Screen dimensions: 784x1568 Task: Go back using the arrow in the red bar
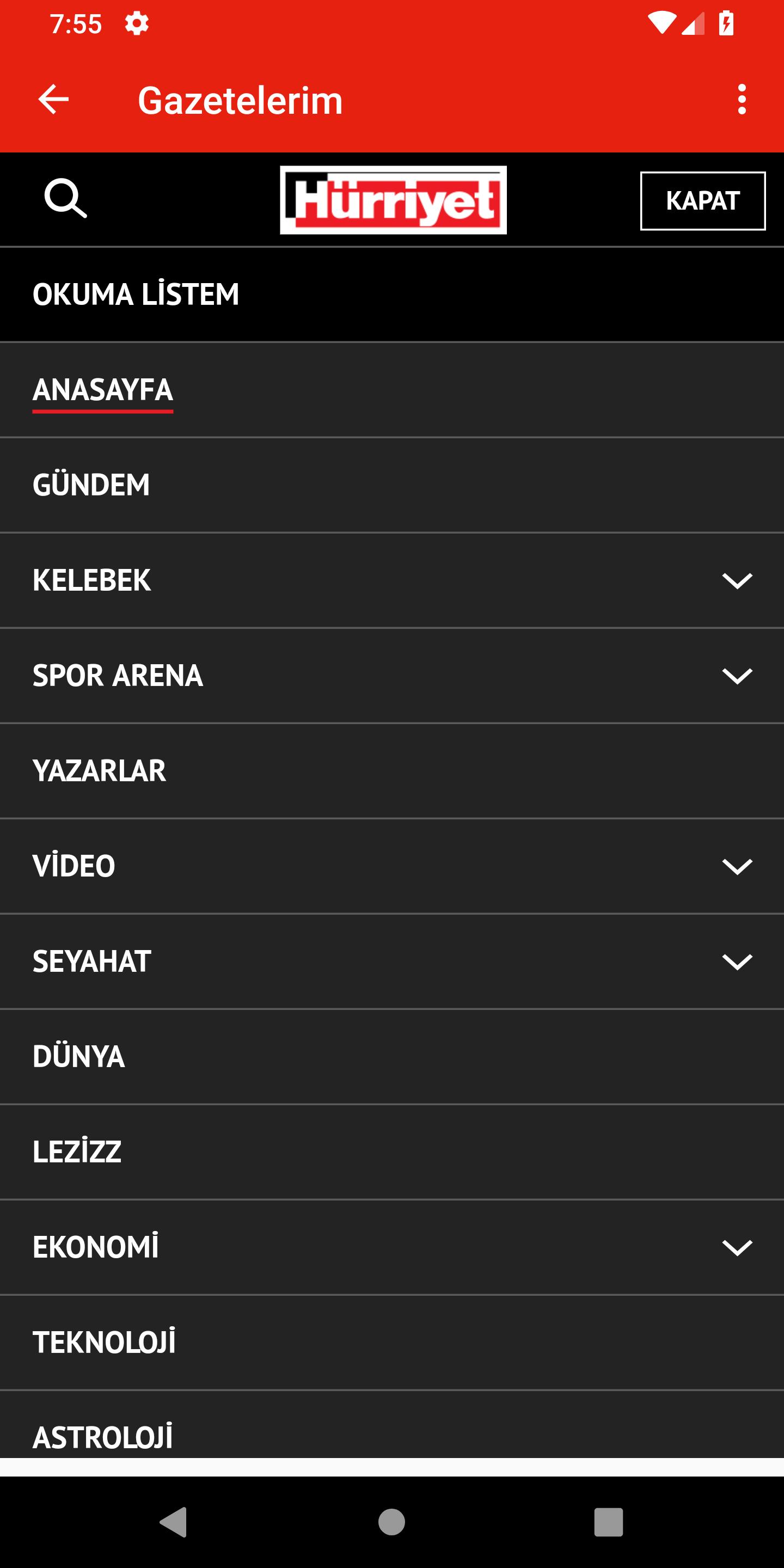[53, 99]
